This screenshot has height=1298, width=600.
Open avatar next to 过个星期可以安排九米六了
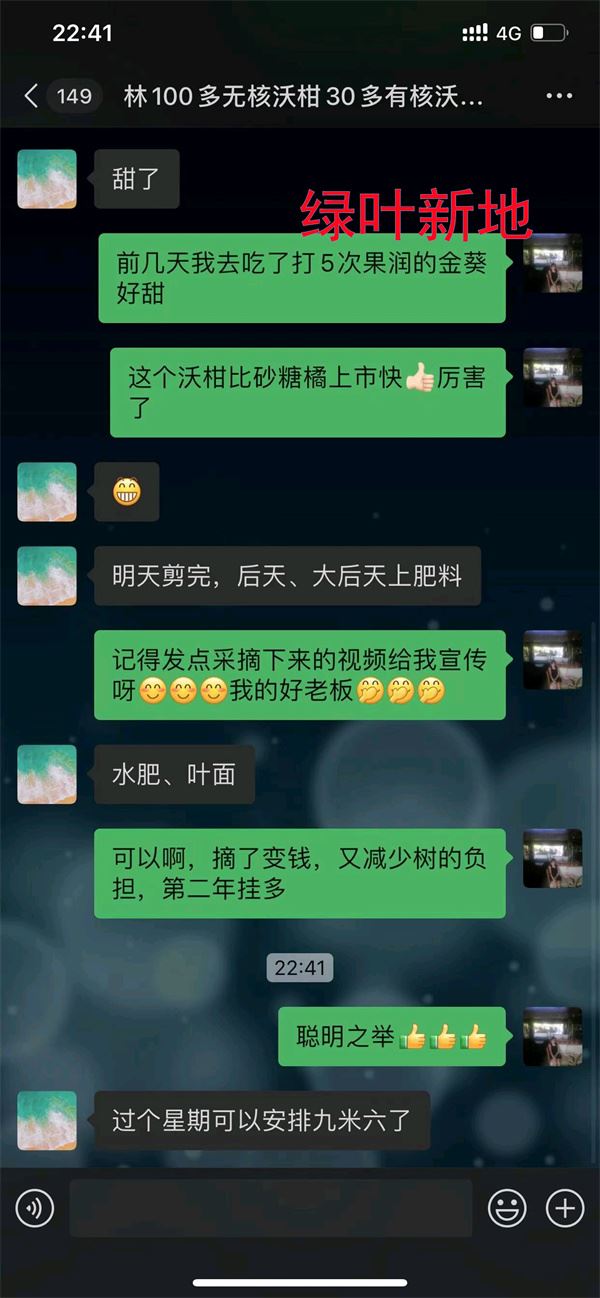point(47,1120)
